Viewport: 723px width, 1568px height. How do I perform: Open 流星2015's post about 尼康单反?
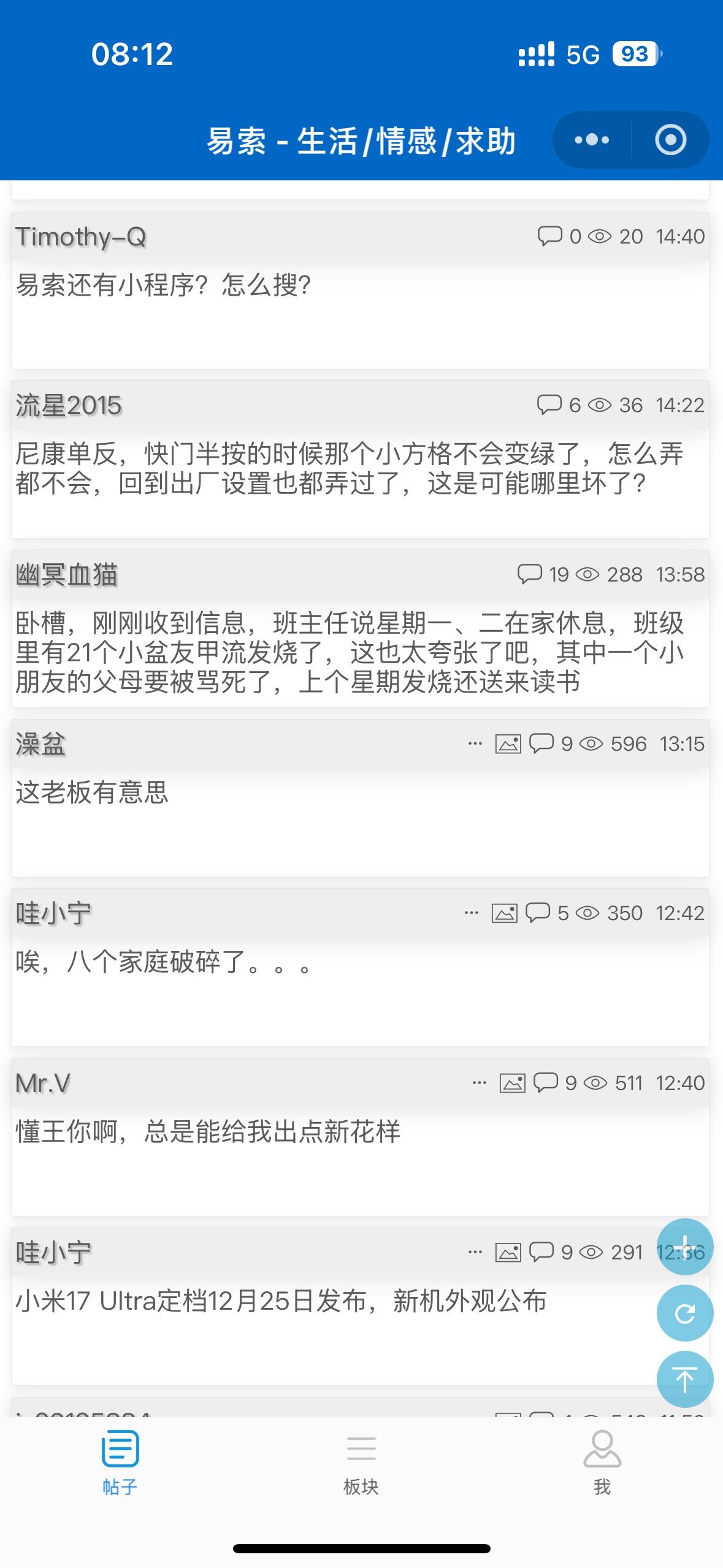(x=350, y=469)
